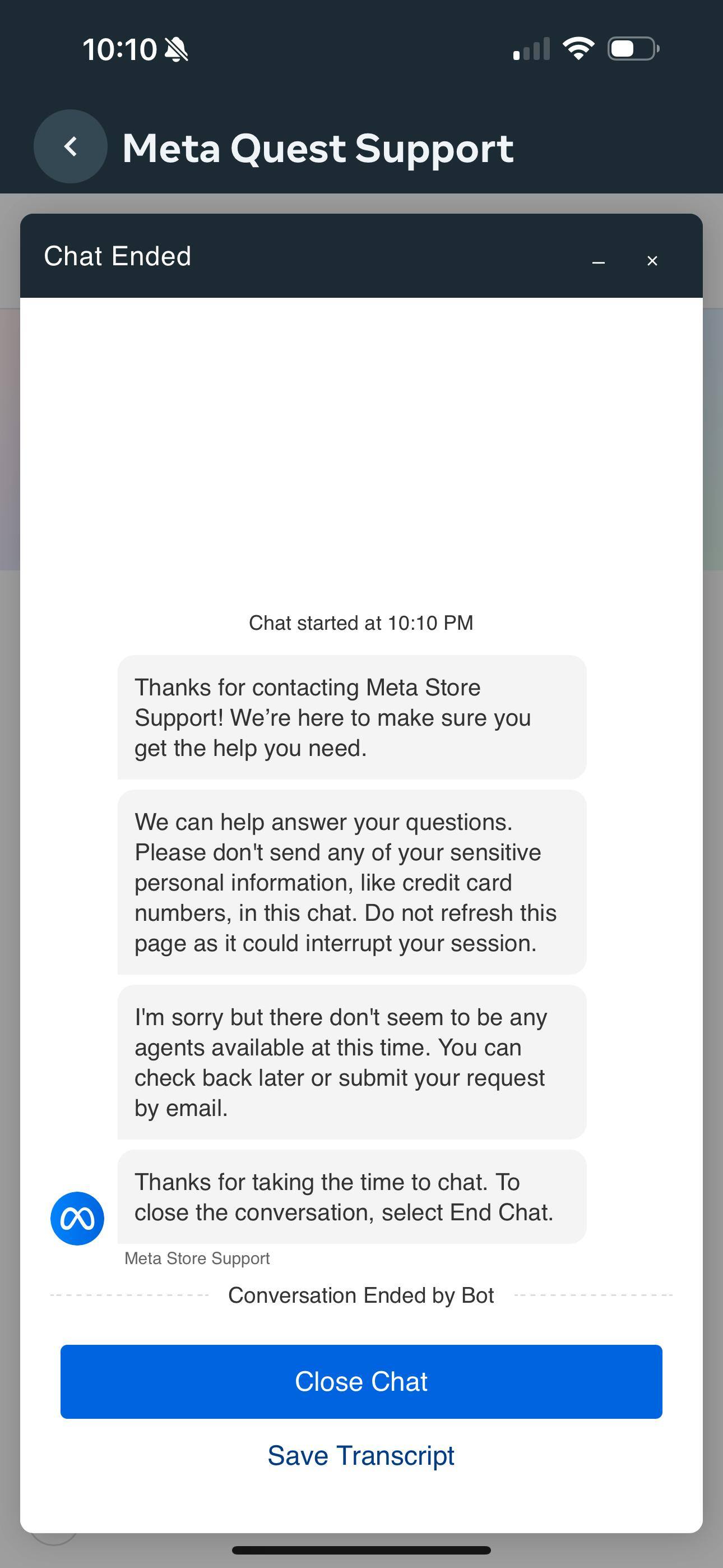This screenshot has height=1568, width=723.
Task: Select the Conversation Ended by Bot divider
Action: pyautogui.click(x=361, y=1295)
